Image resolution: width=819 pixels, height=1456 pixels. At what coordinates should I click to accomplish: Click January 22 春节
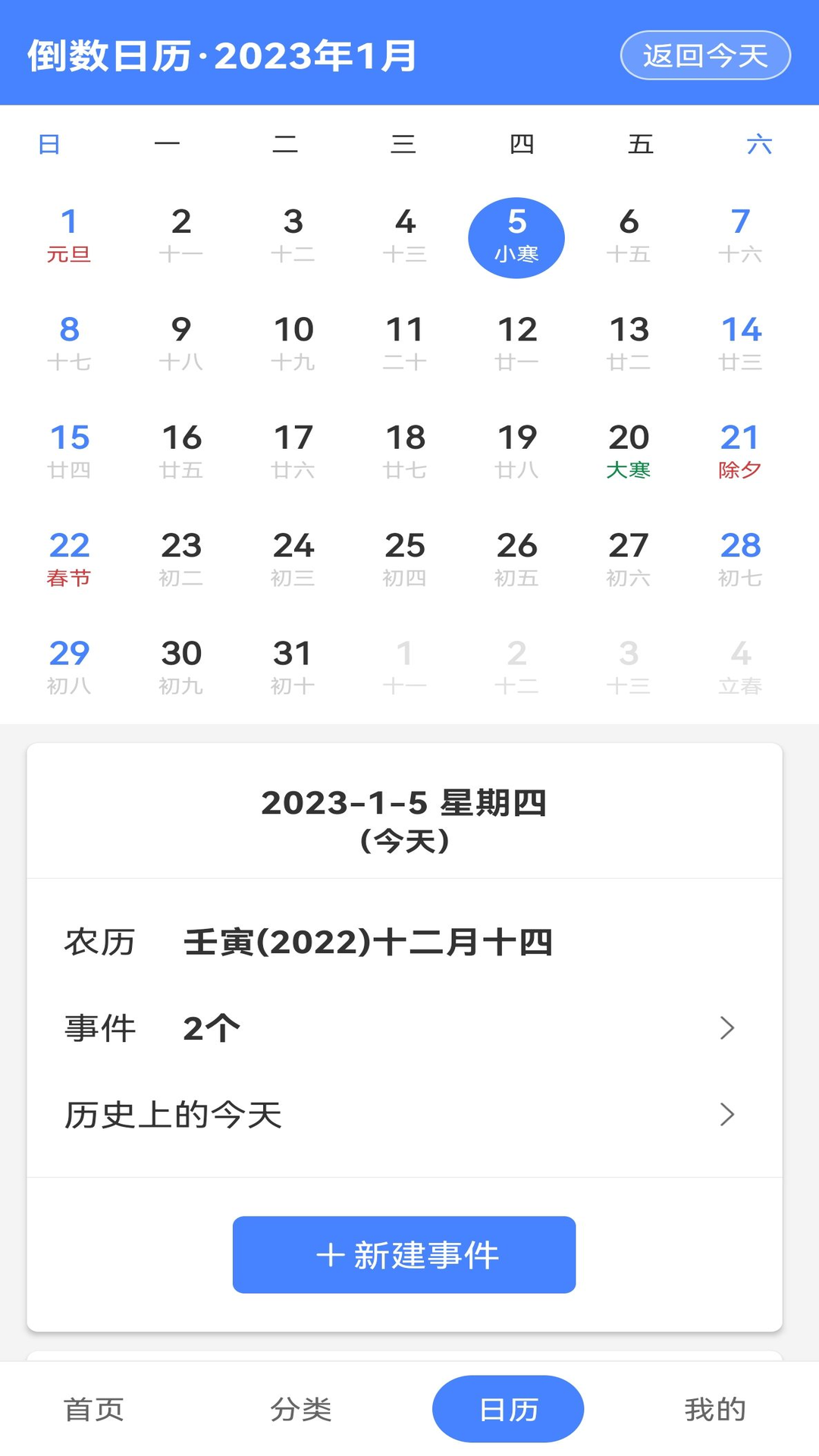(70, 559)
